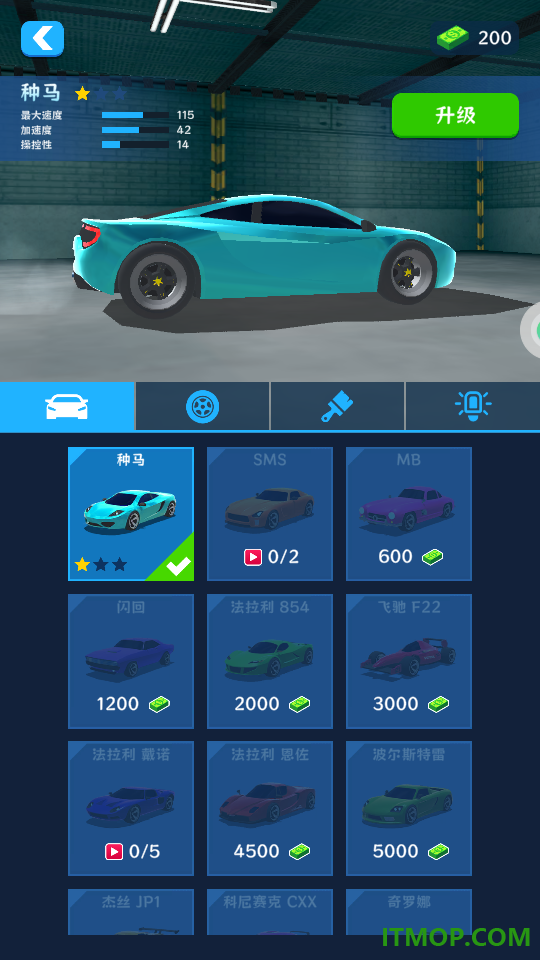Choose the 法拉利 854 car

click(x=270, y=661)
